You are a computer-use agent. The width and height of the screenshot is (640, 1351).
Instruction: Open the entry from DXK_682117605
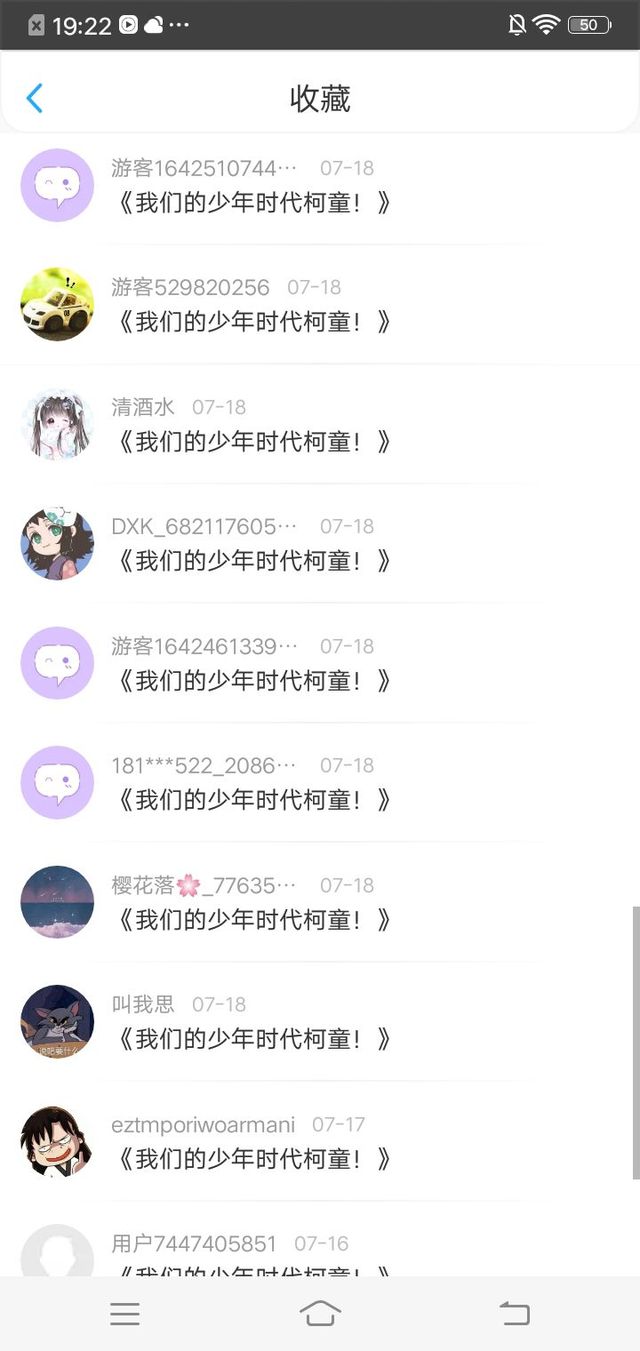pyautogui.click(x=320, y=544)
